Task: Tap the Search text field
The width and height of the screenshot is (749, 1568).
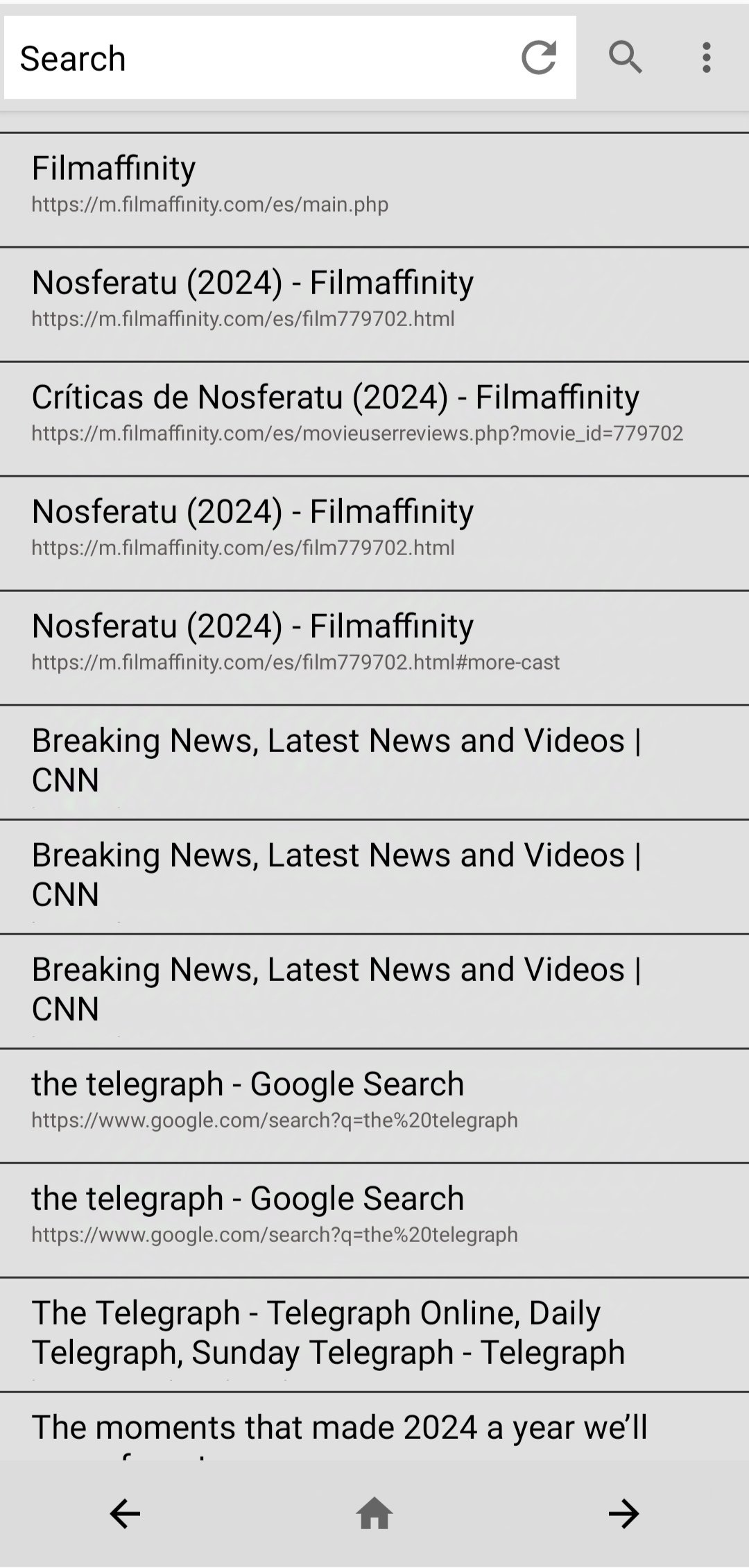Action: 264,58
